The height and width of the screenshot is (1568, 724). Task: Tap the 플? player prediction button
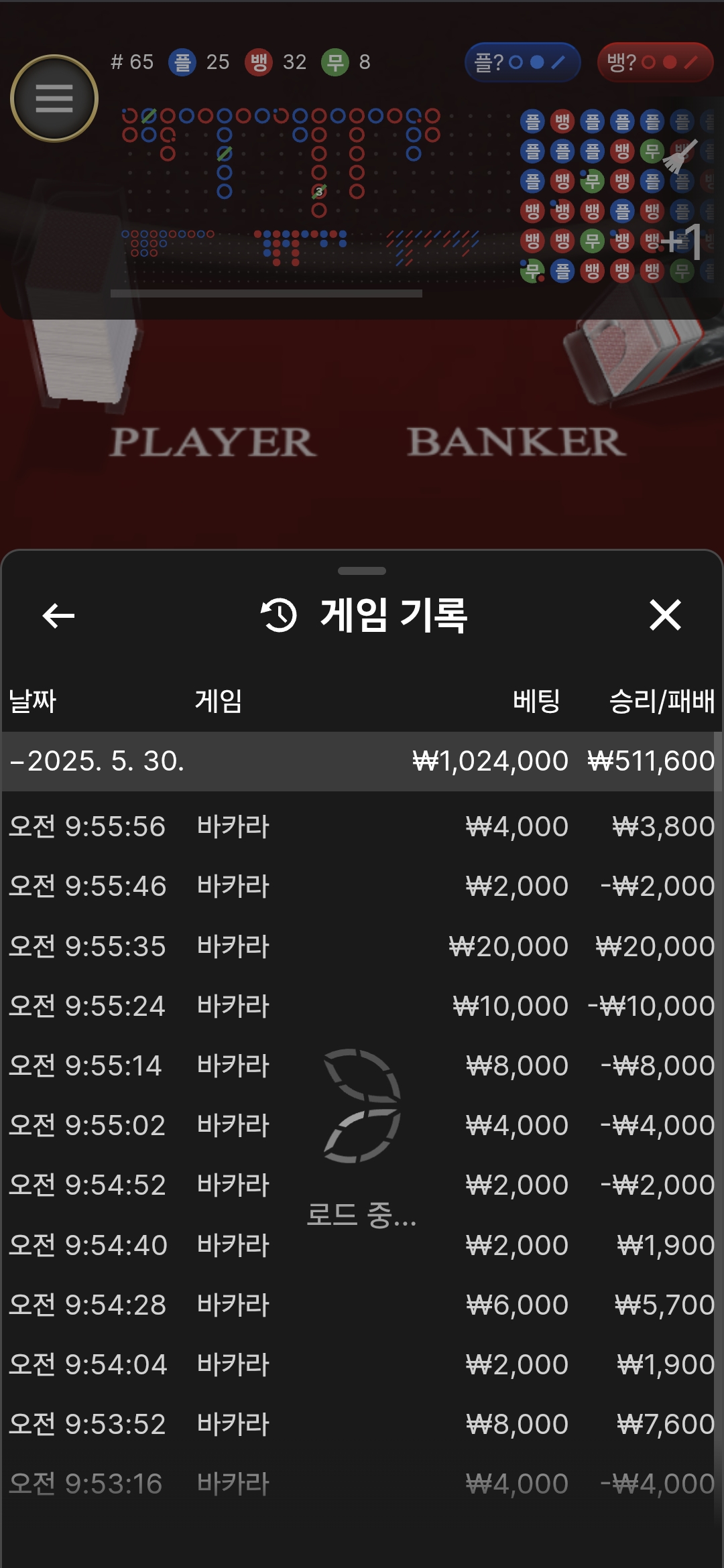(522, 62)
